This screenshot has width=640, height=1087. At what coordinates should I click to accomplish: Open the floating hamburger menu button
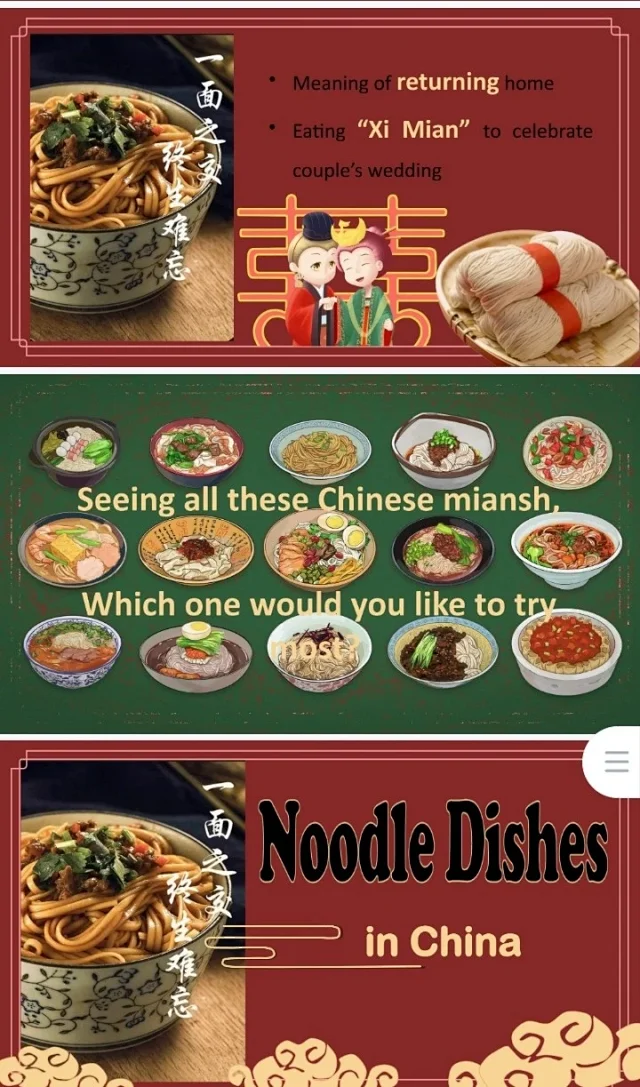tap(616, 762)
